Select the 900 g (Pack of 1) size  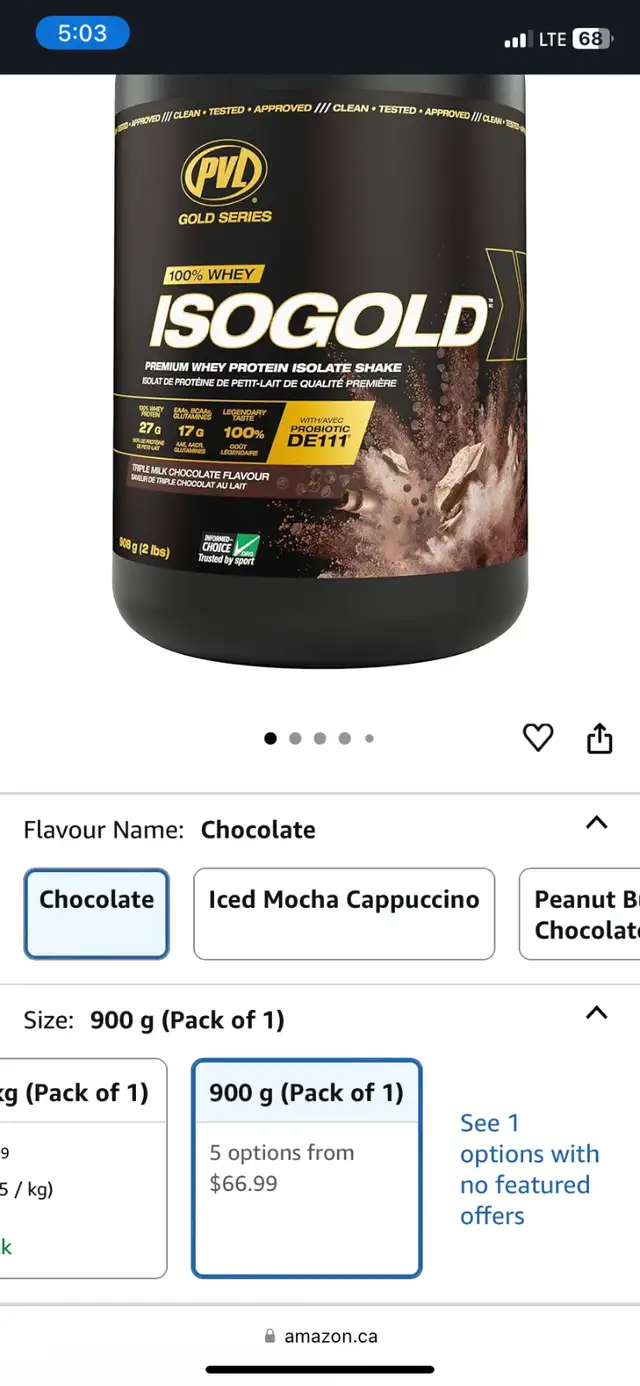(x=307, y=1168)
